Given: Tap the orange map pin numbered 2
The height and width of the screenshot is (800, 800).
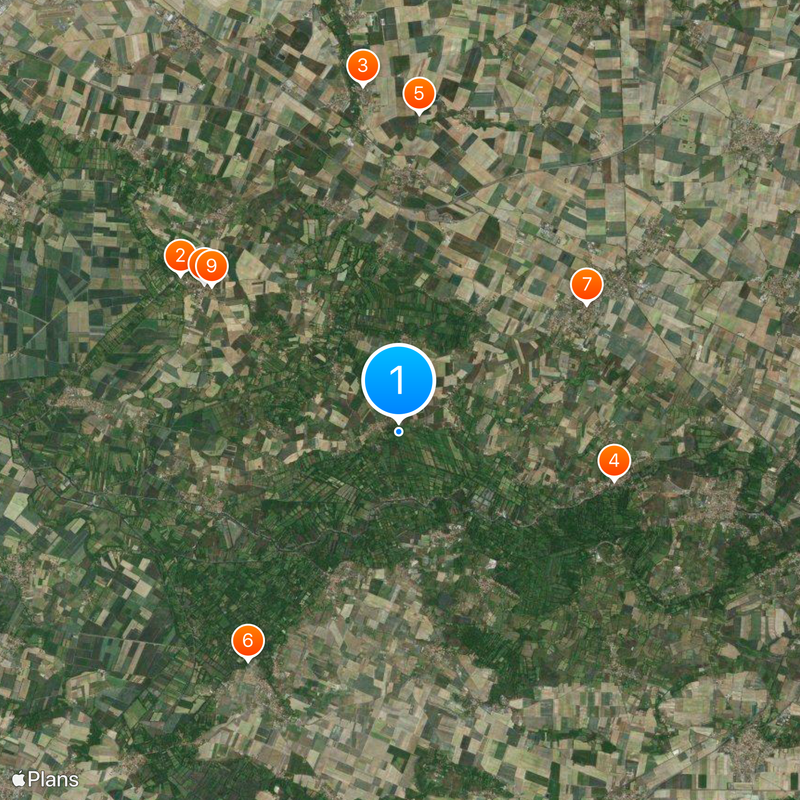Looking at the screenshot, I should click(x=178, y=256).
